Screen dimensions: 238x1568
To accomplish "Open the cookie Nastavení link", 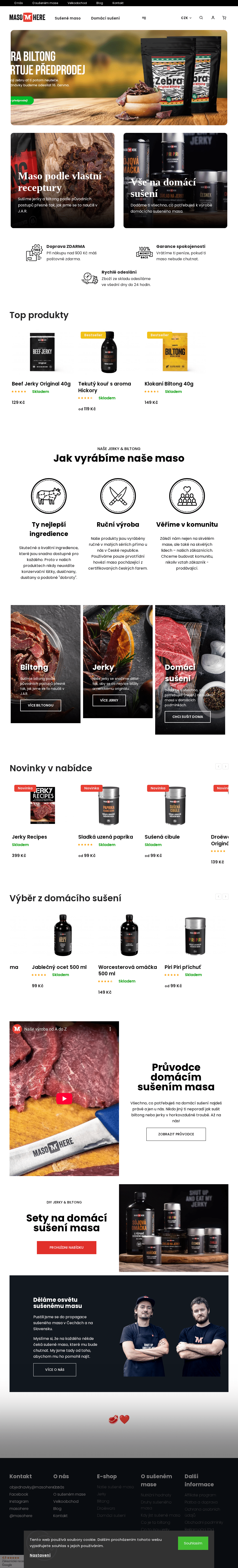I will pos(40,1555).
